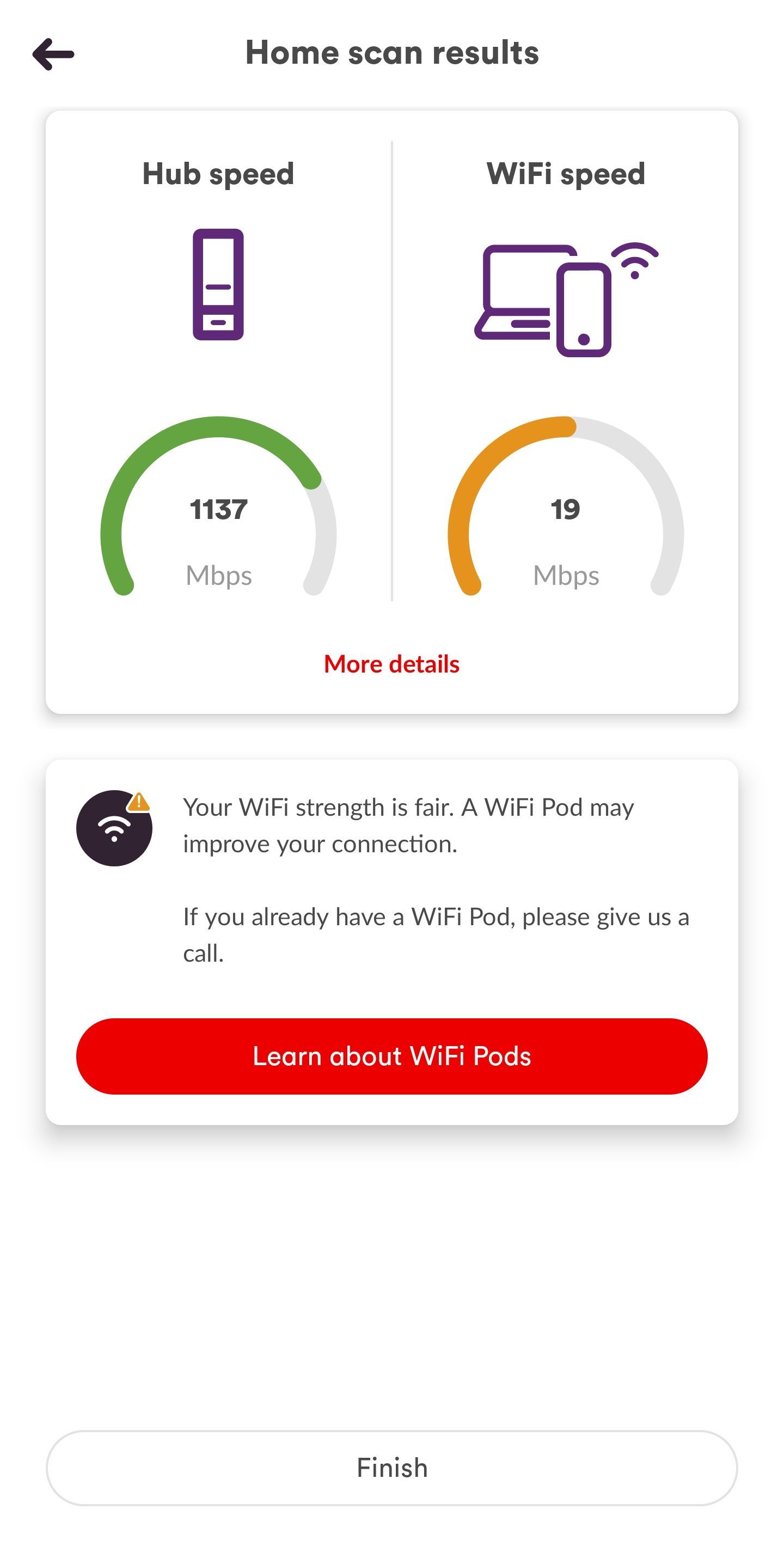This screenshot has width=784, height=1552.
Task: Open More details link
Action: click(391, 664)
